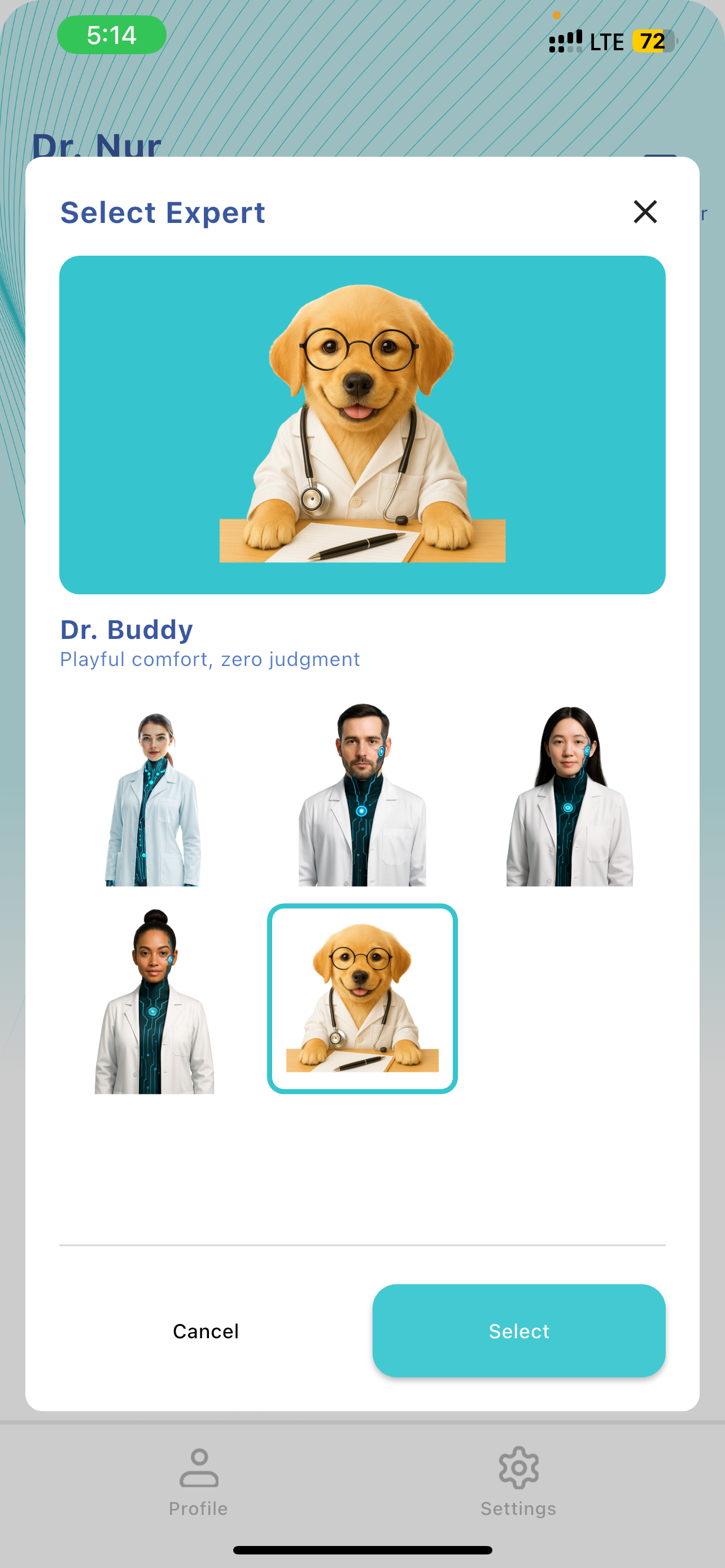Screen dimensions: 725x1568
Task: Tap the 'Playful comfort, zero judgment' tagline
Action: pos(209,659)
